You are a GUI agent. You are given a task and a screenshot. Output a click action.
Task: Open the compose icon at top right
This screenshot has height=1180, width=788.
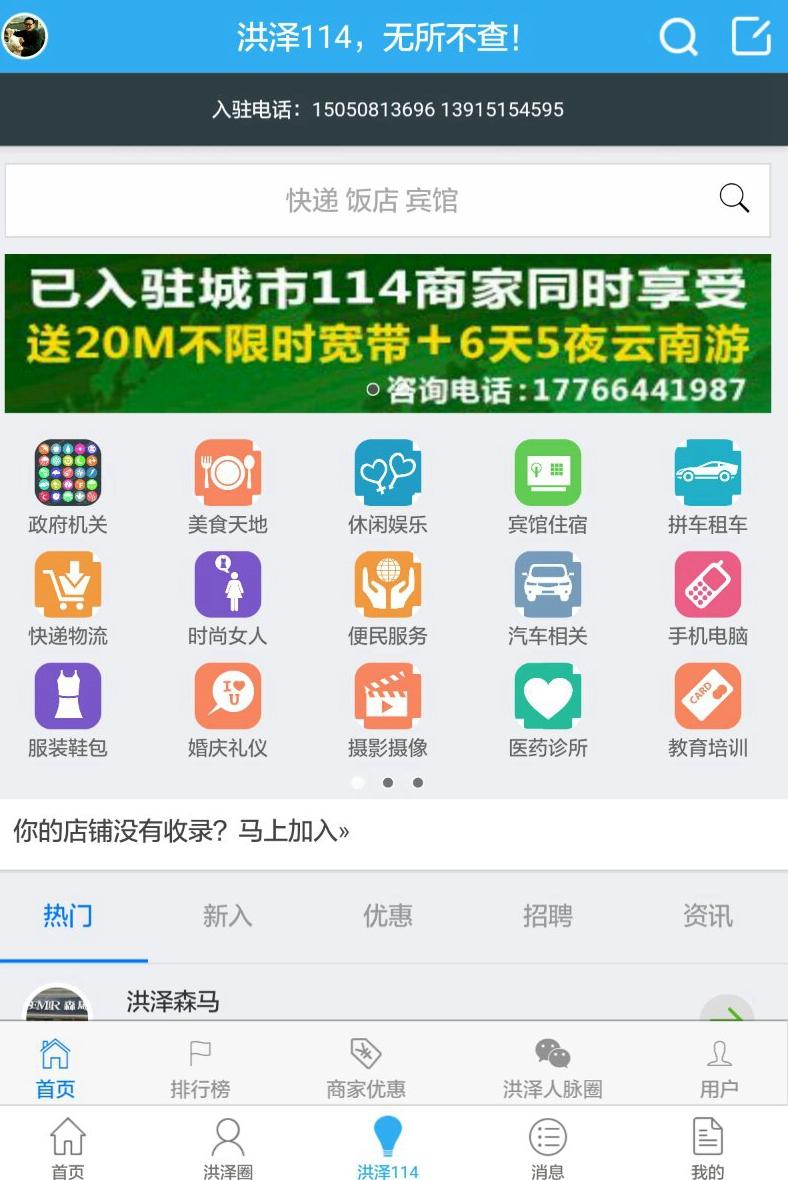pyautogui.click(x=751, y=37)
